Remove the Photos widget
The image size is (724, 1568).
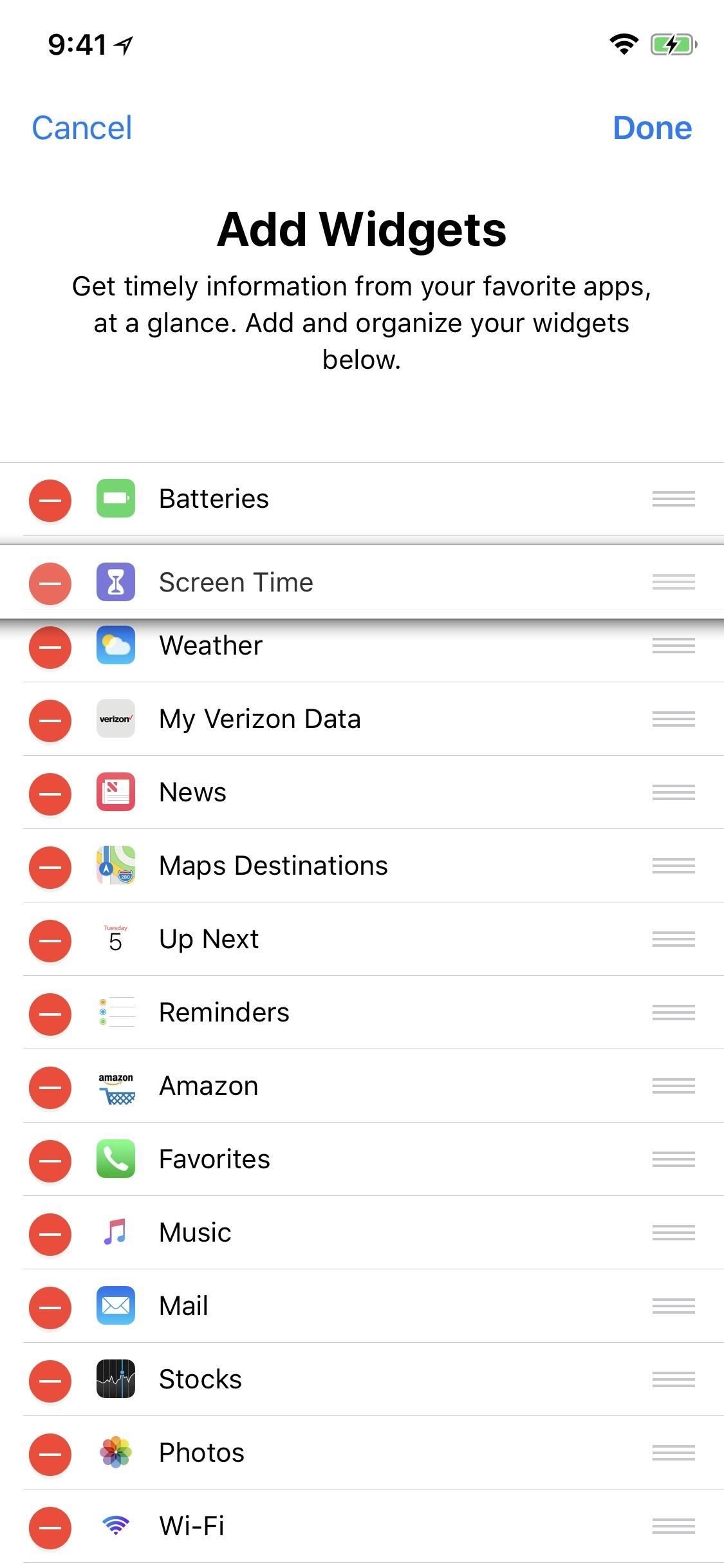coord(50,1454)
